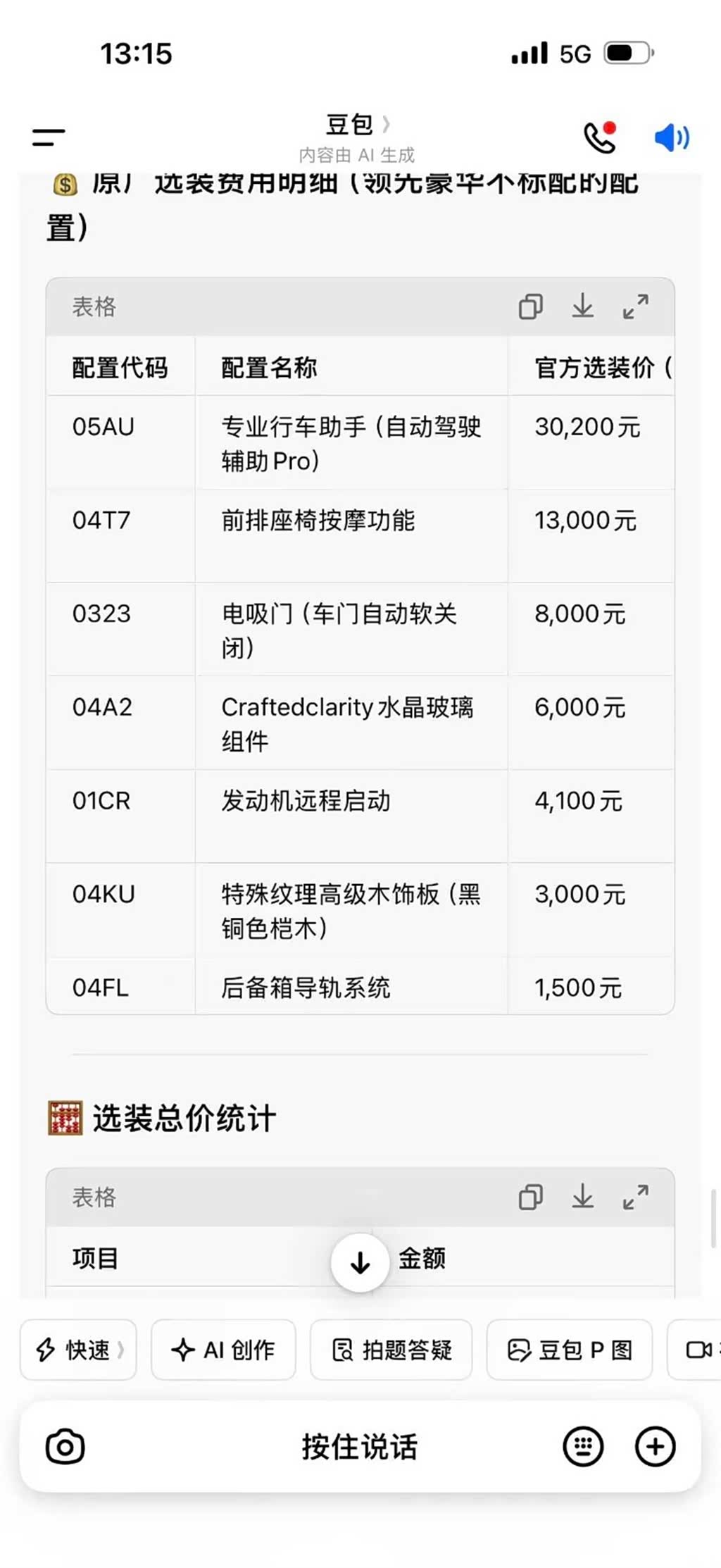Start a voice call with 豆包
721x1568 pixels.
point(600,137)
